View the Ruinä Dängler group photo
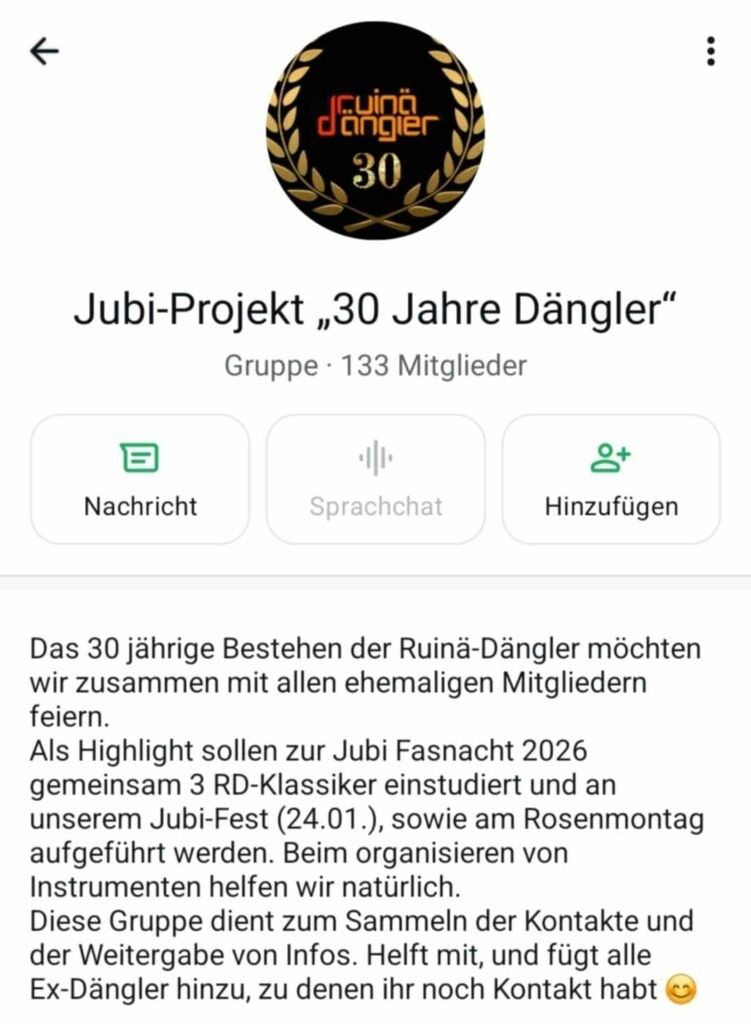This screenshot has height=1024, width=751. (375, 131)
